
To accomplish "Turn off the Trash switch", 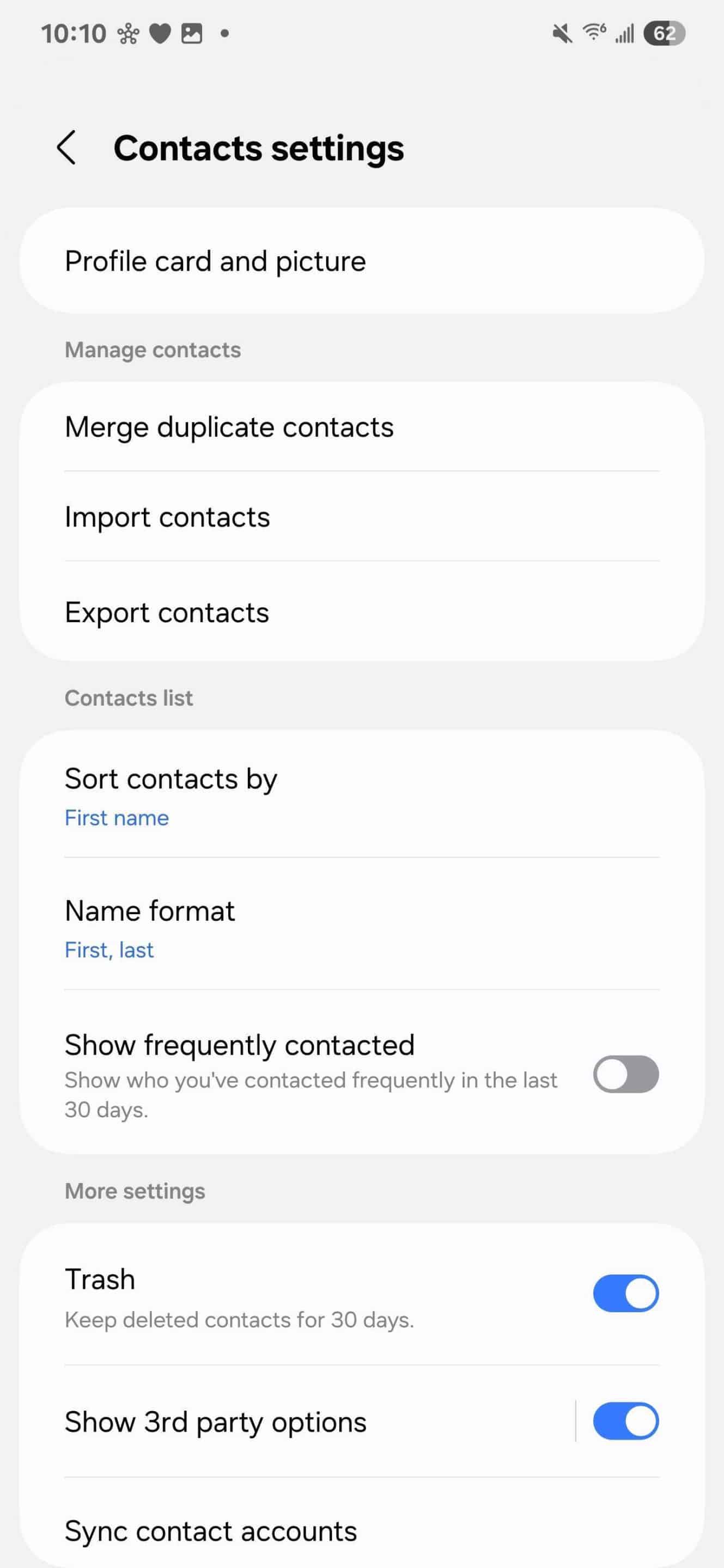I will [x=625, y=1293].
